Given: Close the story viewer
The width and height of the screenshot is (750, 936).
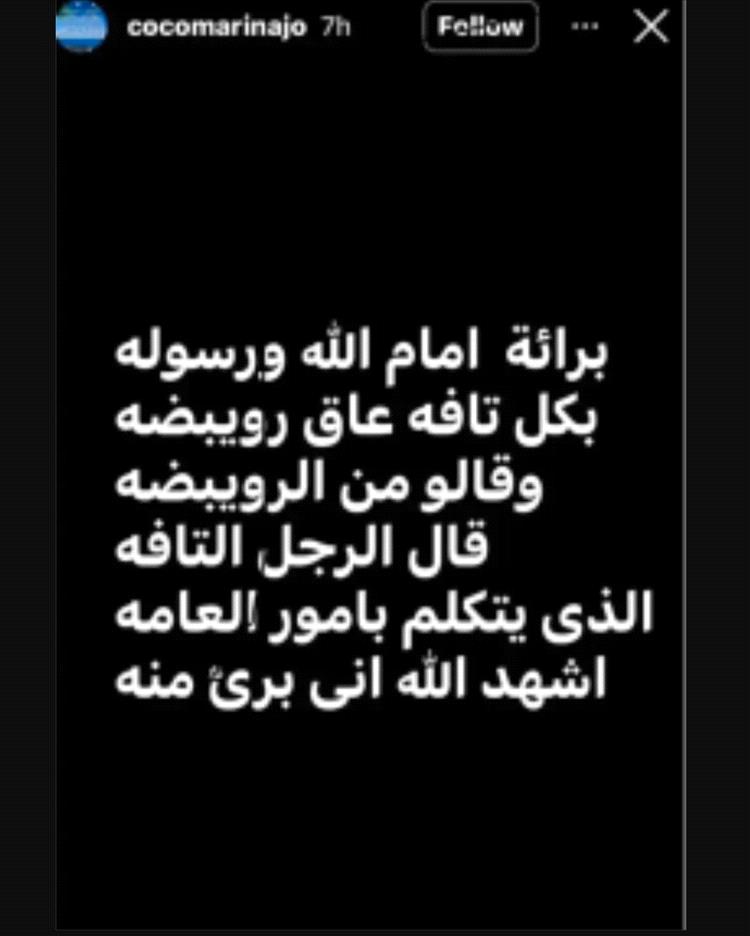Looking at the screenshot, I should pos(651,27).
